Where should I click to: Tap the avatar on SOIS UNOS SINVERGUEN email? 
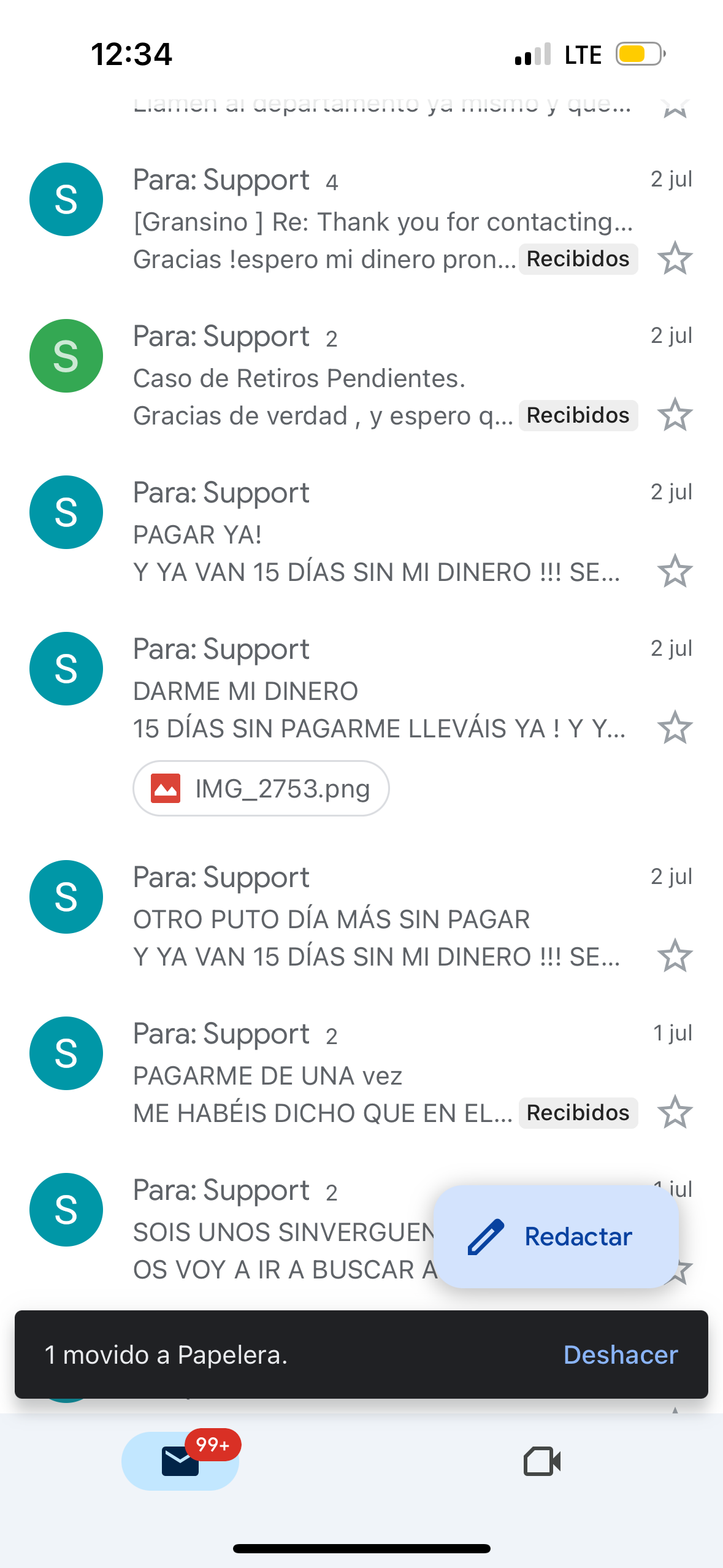66,1210
